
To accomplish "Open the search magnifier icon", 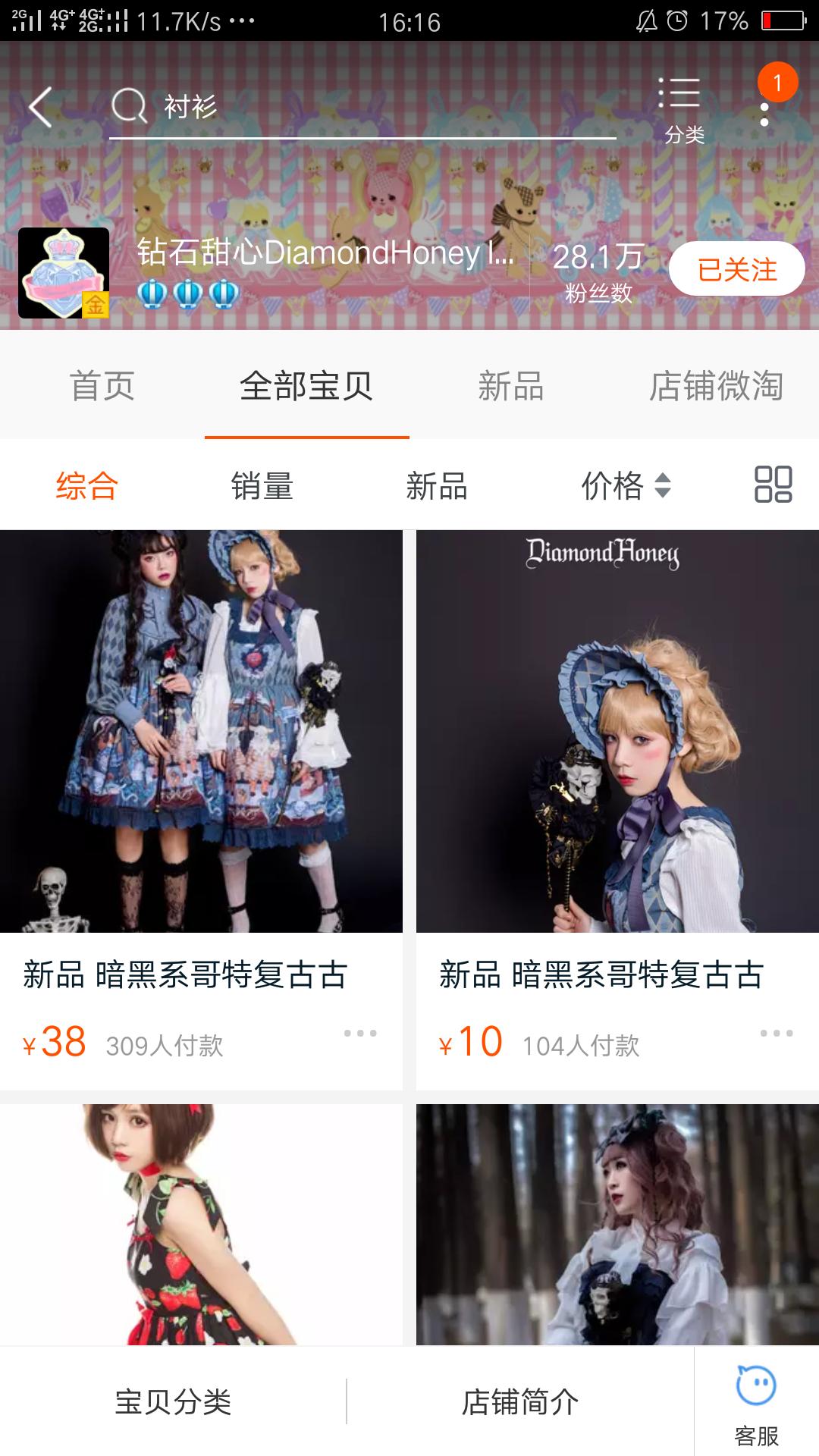I will tap(130, 105).
